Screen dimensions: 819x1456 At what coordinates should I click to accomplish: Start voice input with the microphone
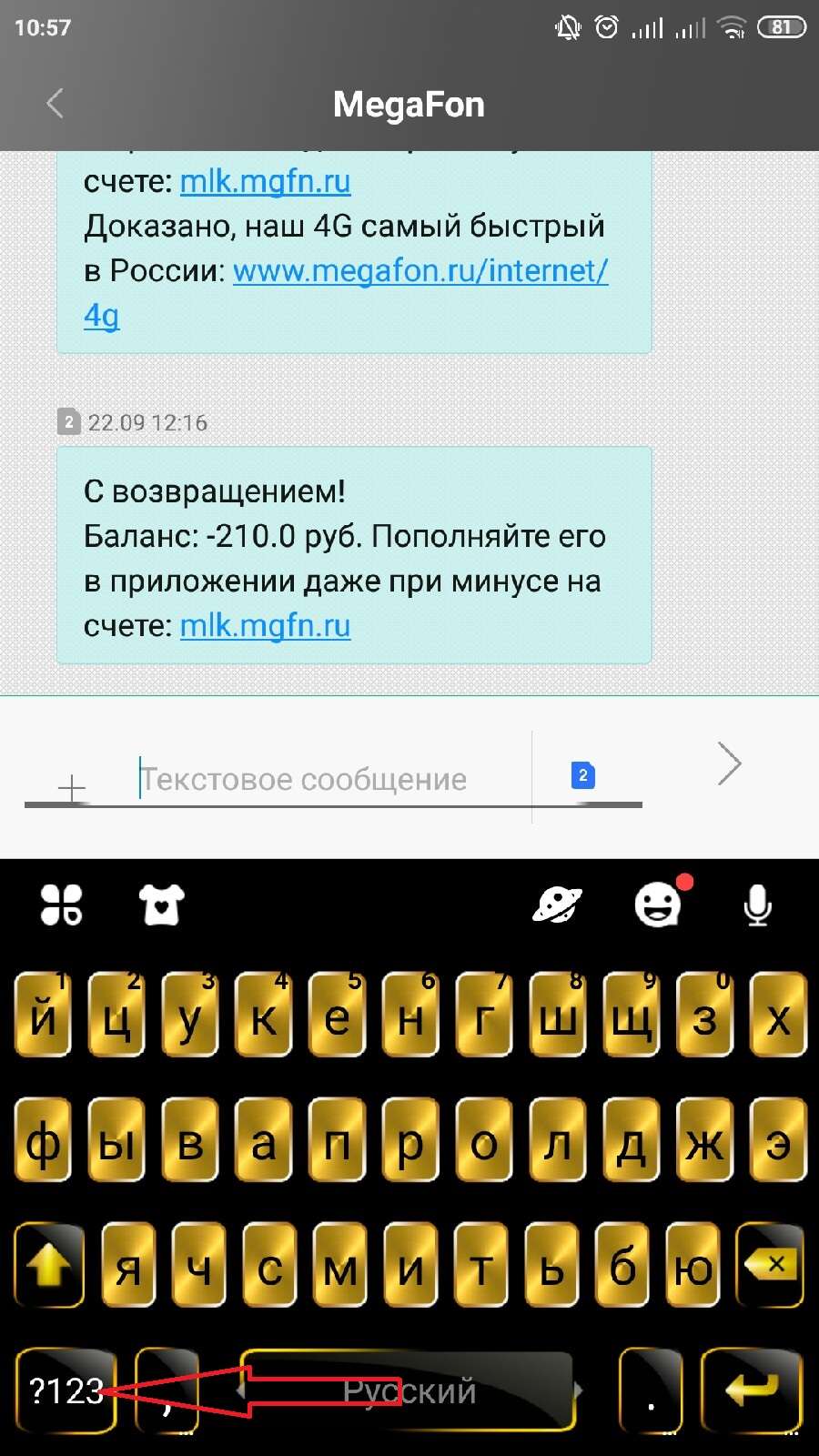(757, 905)
